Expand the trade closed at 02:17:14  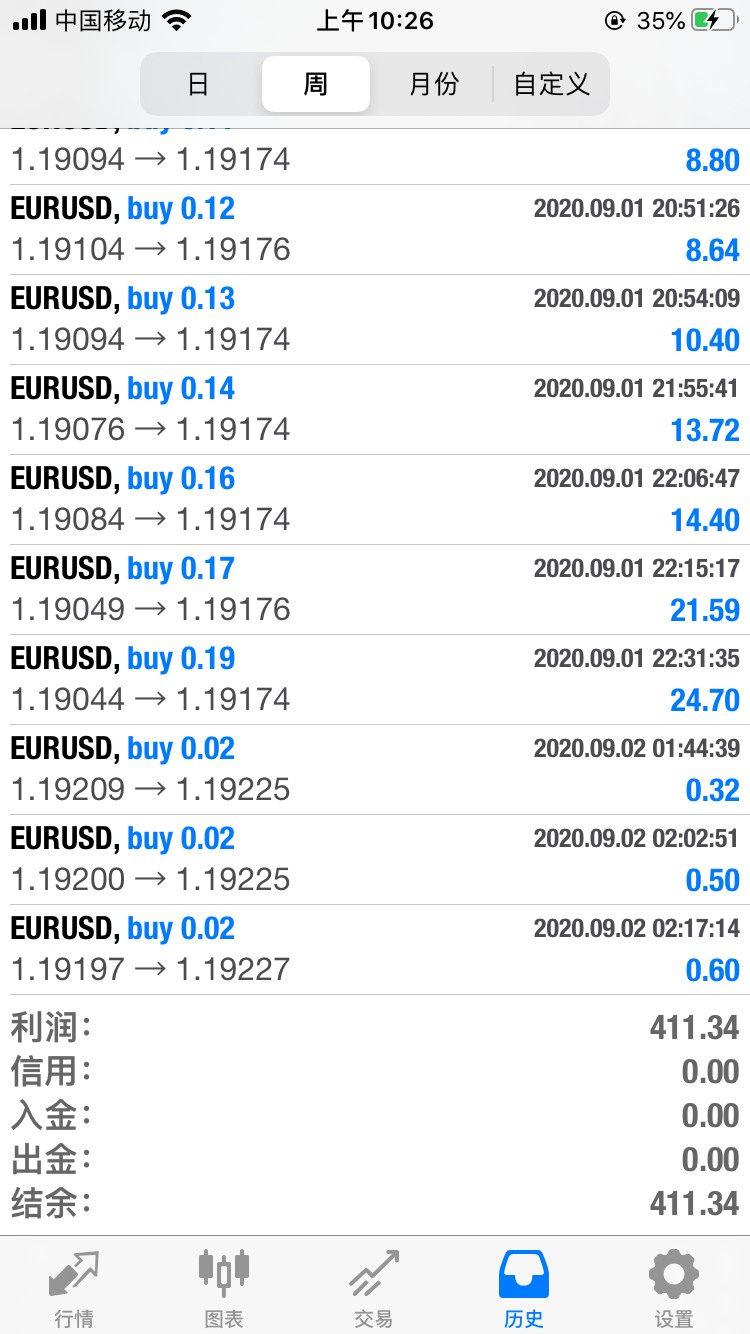(375, 950)
